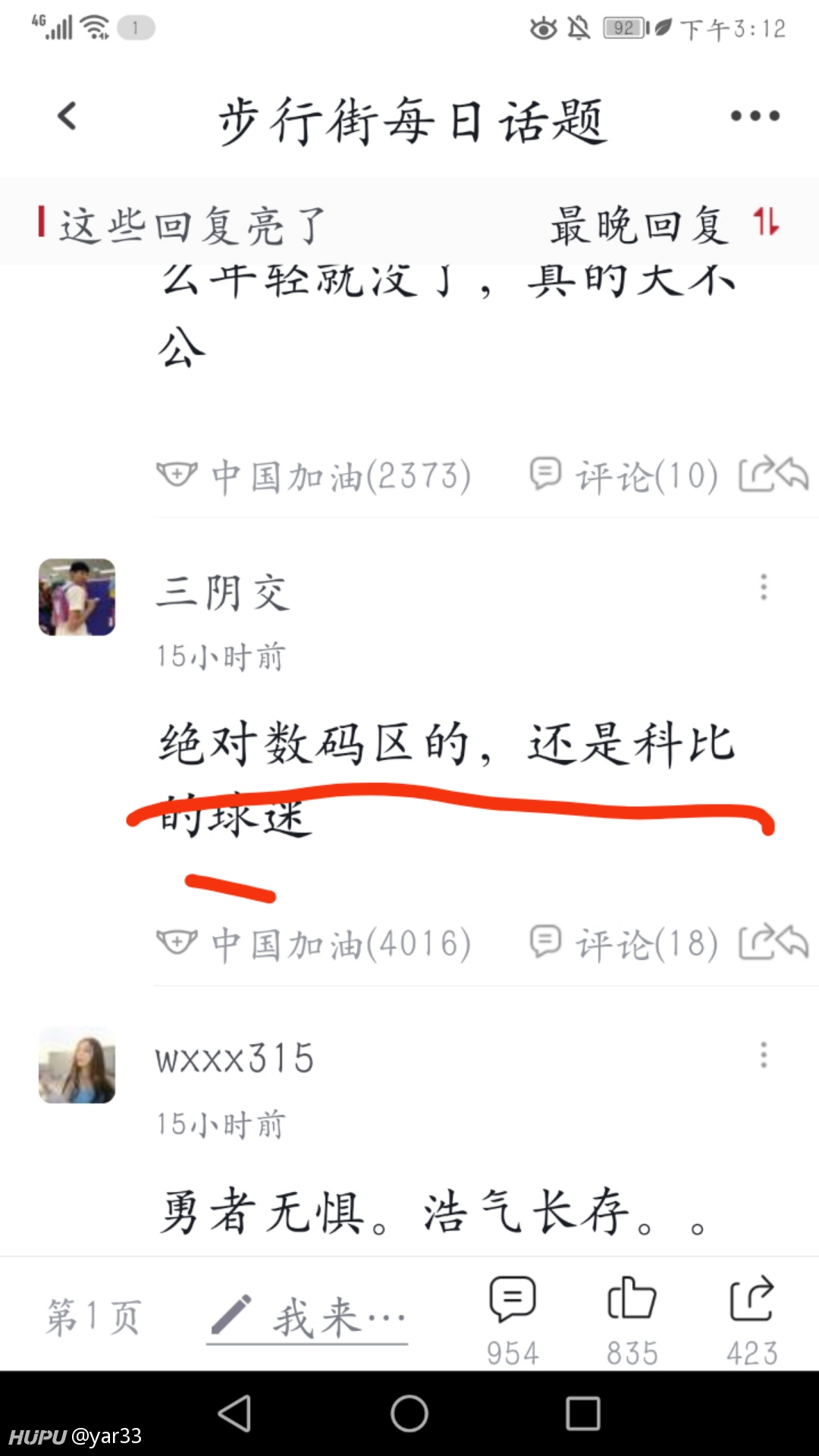Go back using the top-left arrow

67,116
